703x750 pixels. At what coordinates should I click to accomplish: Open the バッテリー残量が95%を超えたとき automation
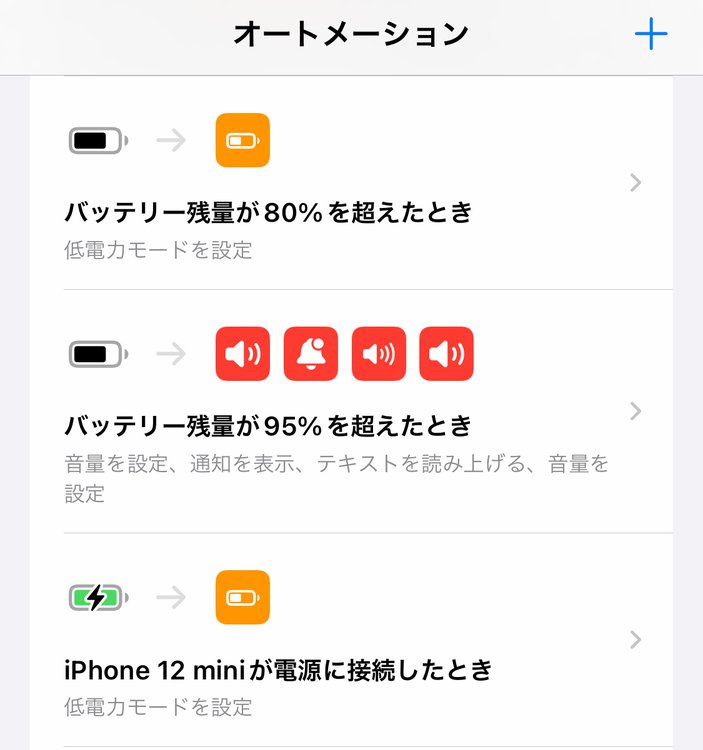350,412
